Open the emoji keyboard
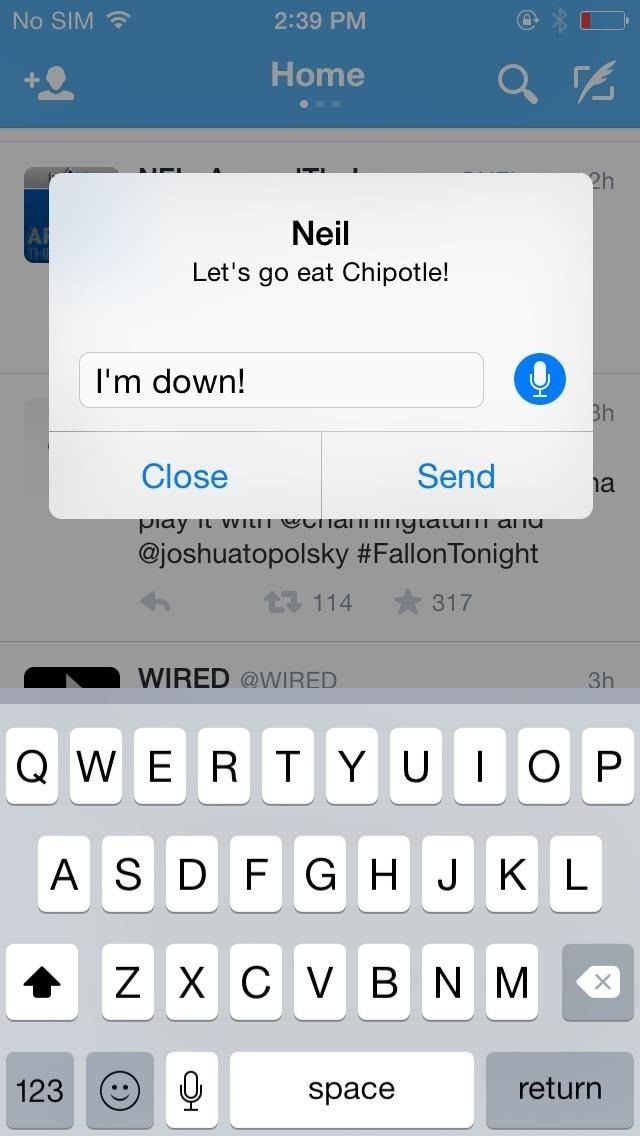 point(120,1089)
